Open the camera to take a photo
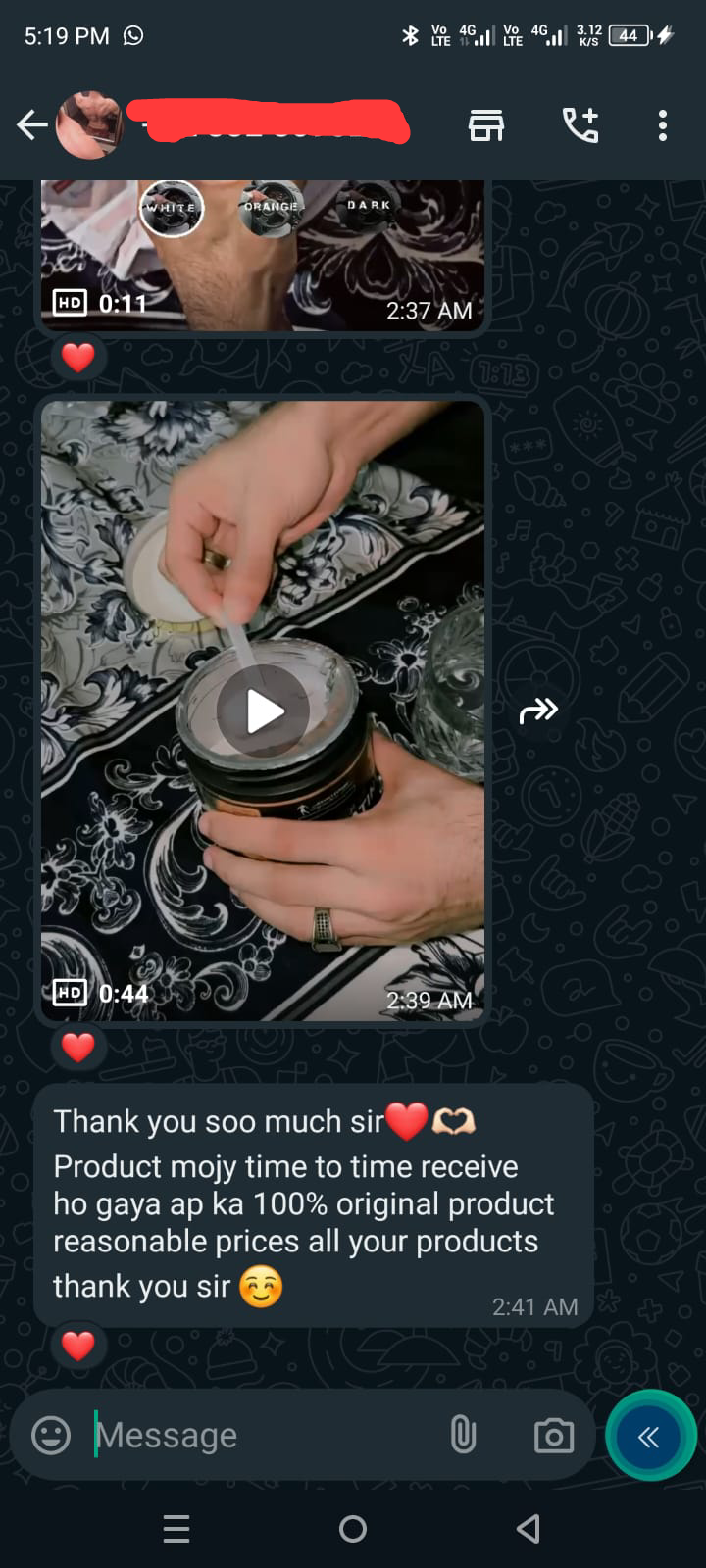706x1568 pixels. [x=553, y=1436]
